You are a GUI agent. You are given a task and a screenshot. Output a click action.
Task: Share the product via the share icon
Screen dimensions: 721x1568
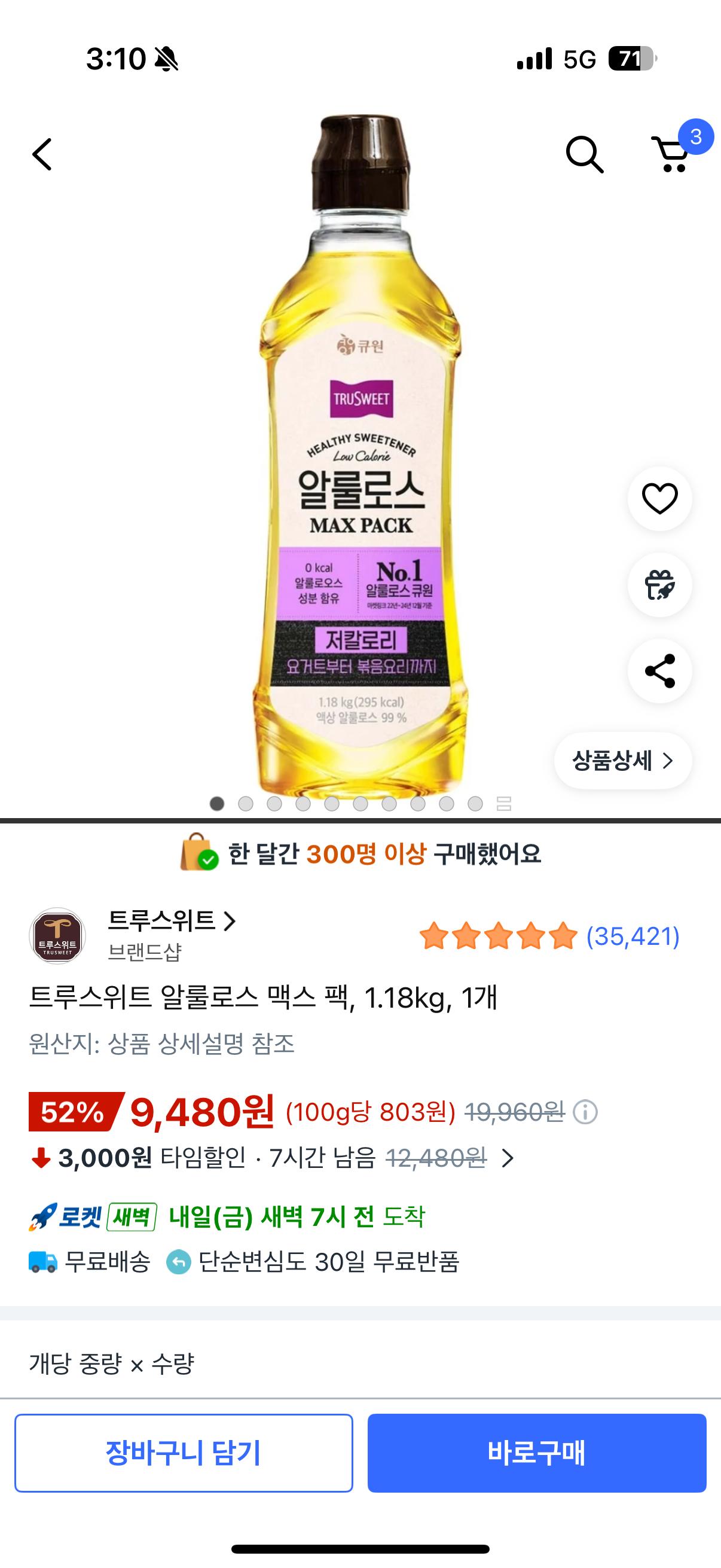tap(660, 672)
